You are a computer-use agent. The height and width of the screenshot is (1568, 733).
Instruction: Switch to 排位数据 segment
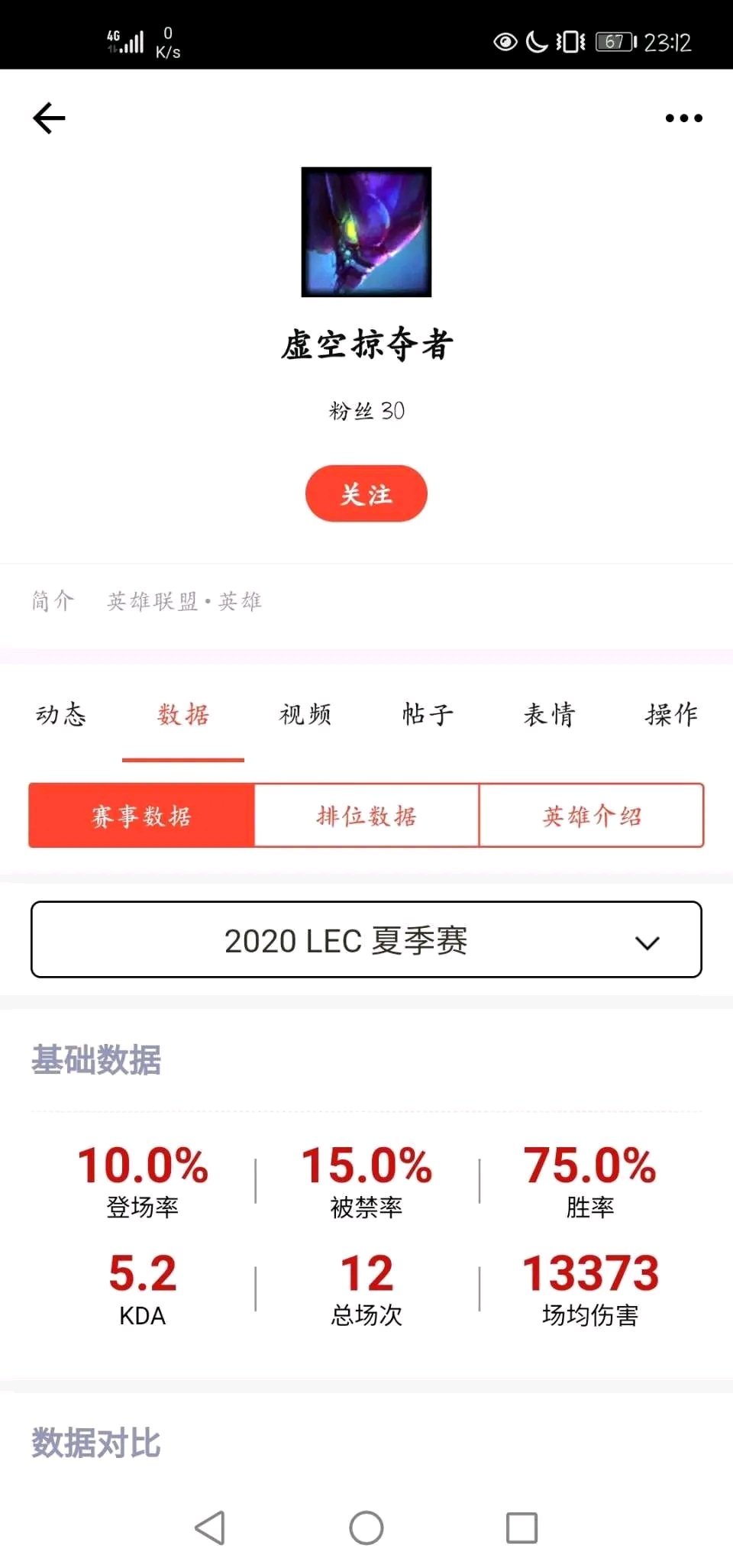366,816
